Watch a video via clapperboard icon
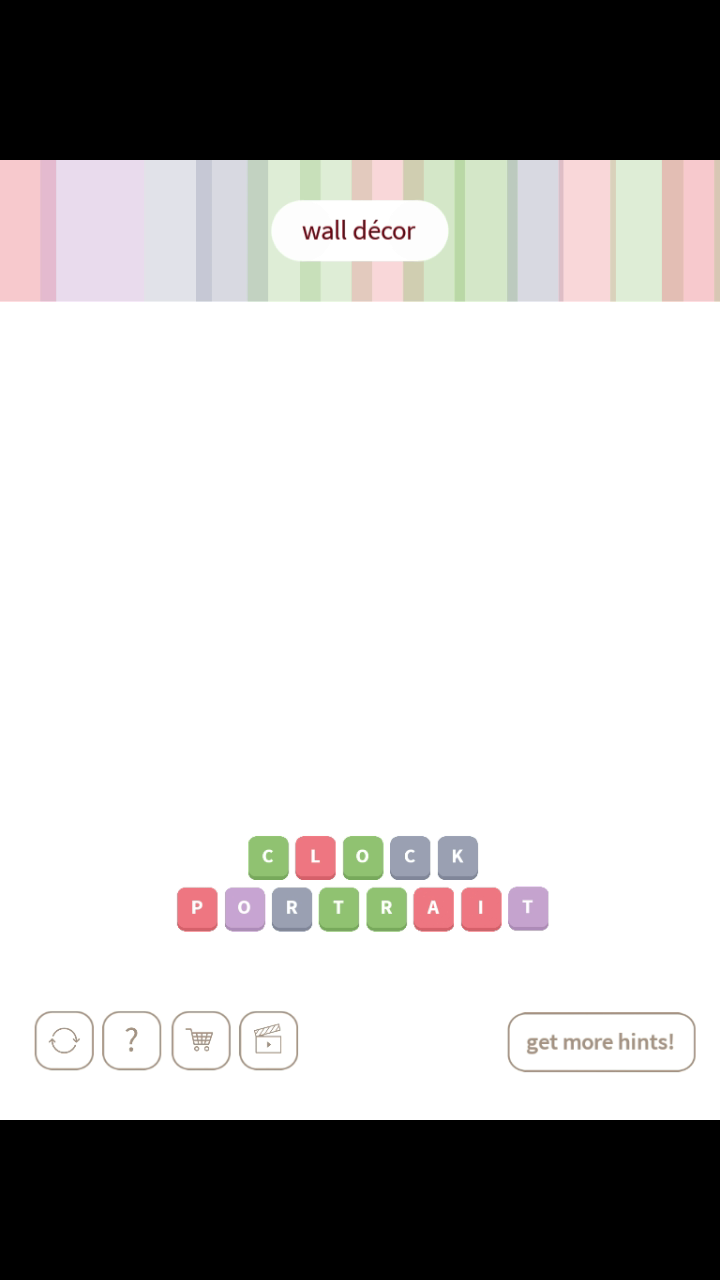The image size is (720, 1280). 268,1041
